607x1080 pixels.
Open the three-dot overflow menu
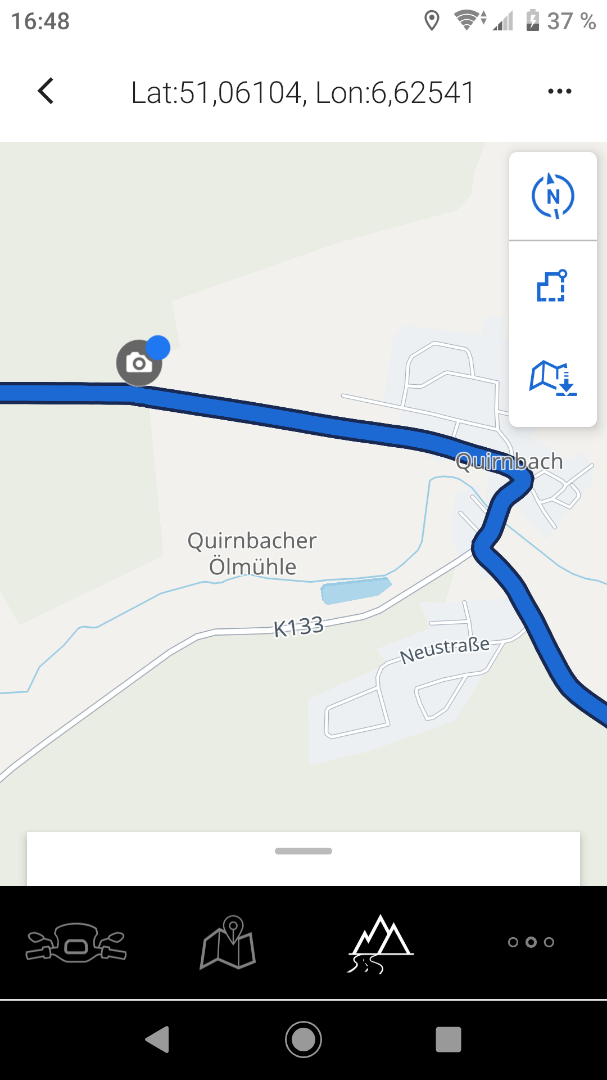[559, 92]
